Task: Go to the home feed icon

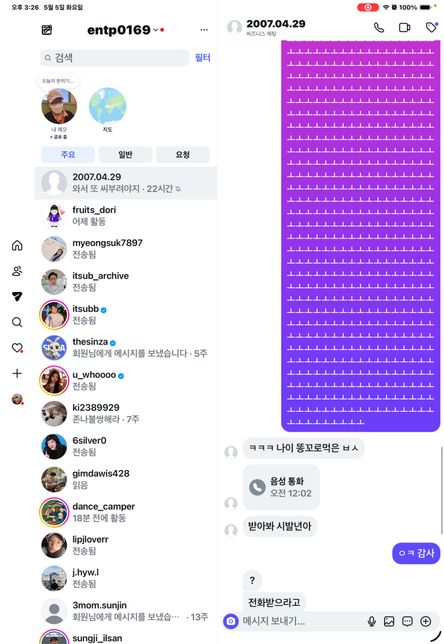Action: pyautogui.click(x=17, y=246)
